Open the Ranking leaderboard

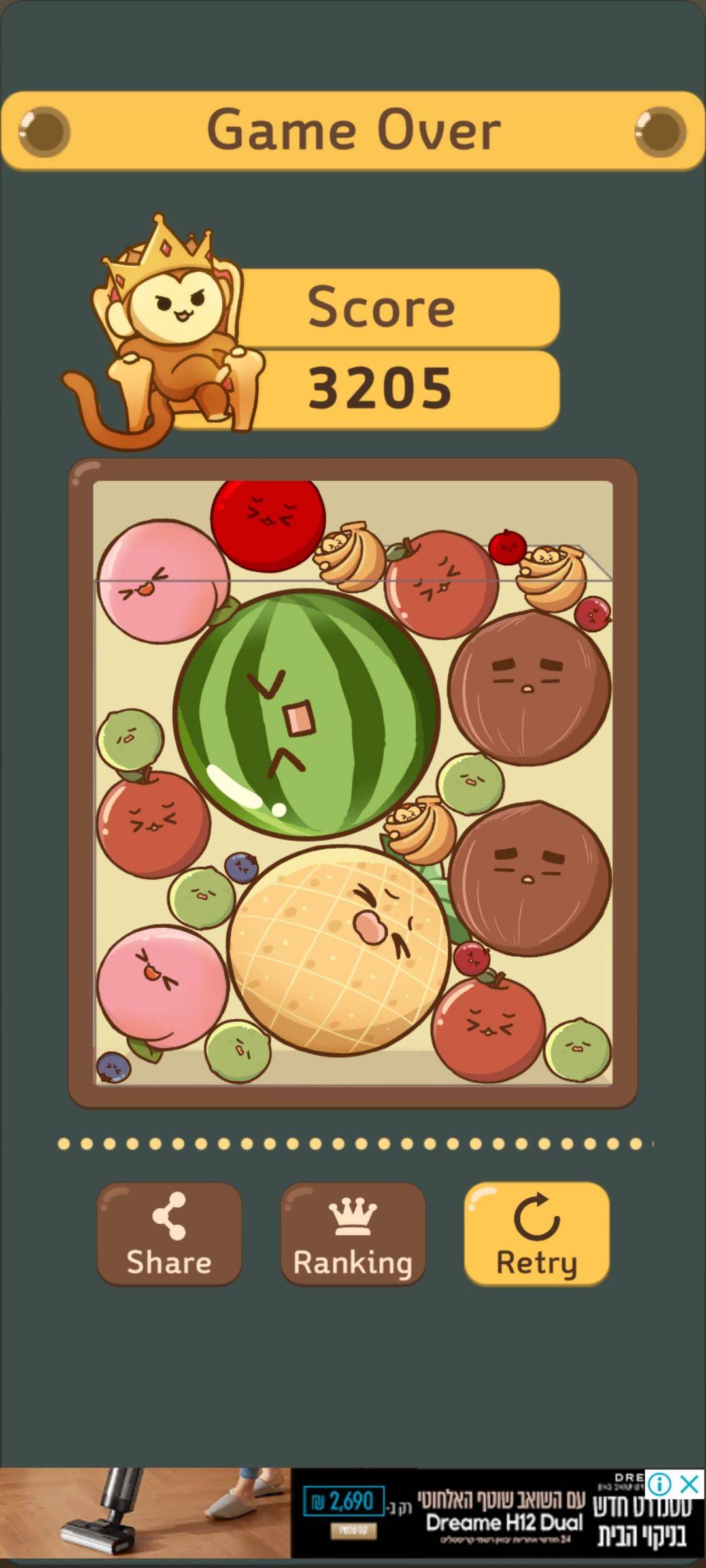coord(353,1233)
